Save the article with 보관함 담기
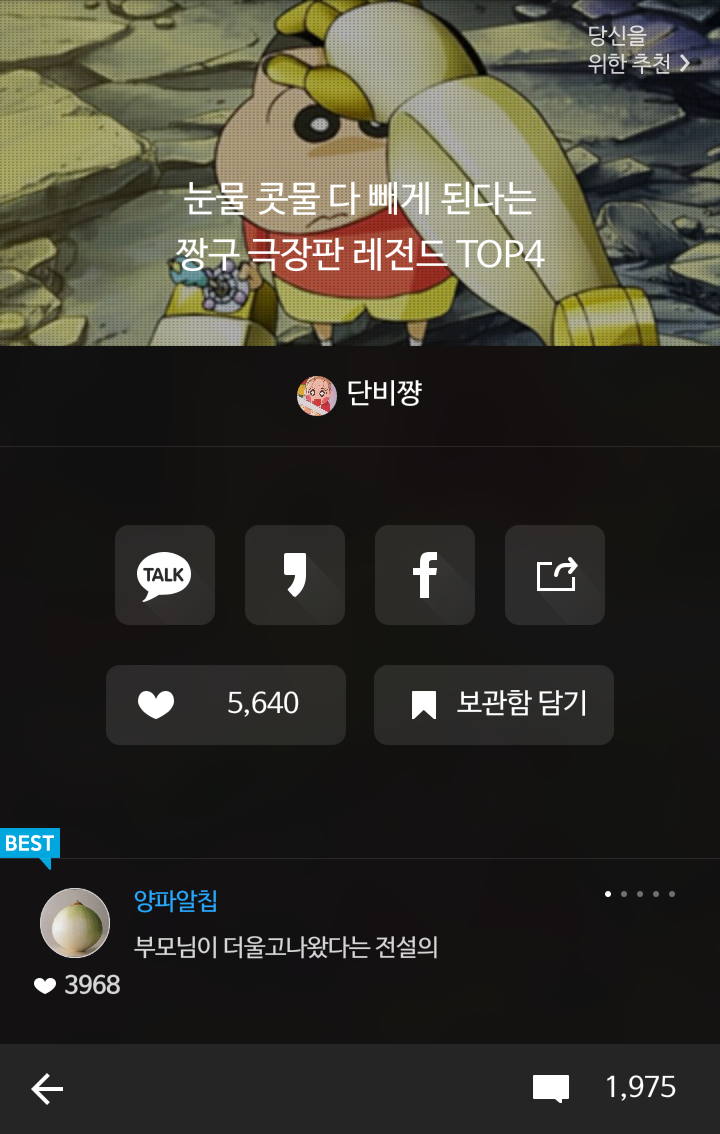 pos(493,704)
